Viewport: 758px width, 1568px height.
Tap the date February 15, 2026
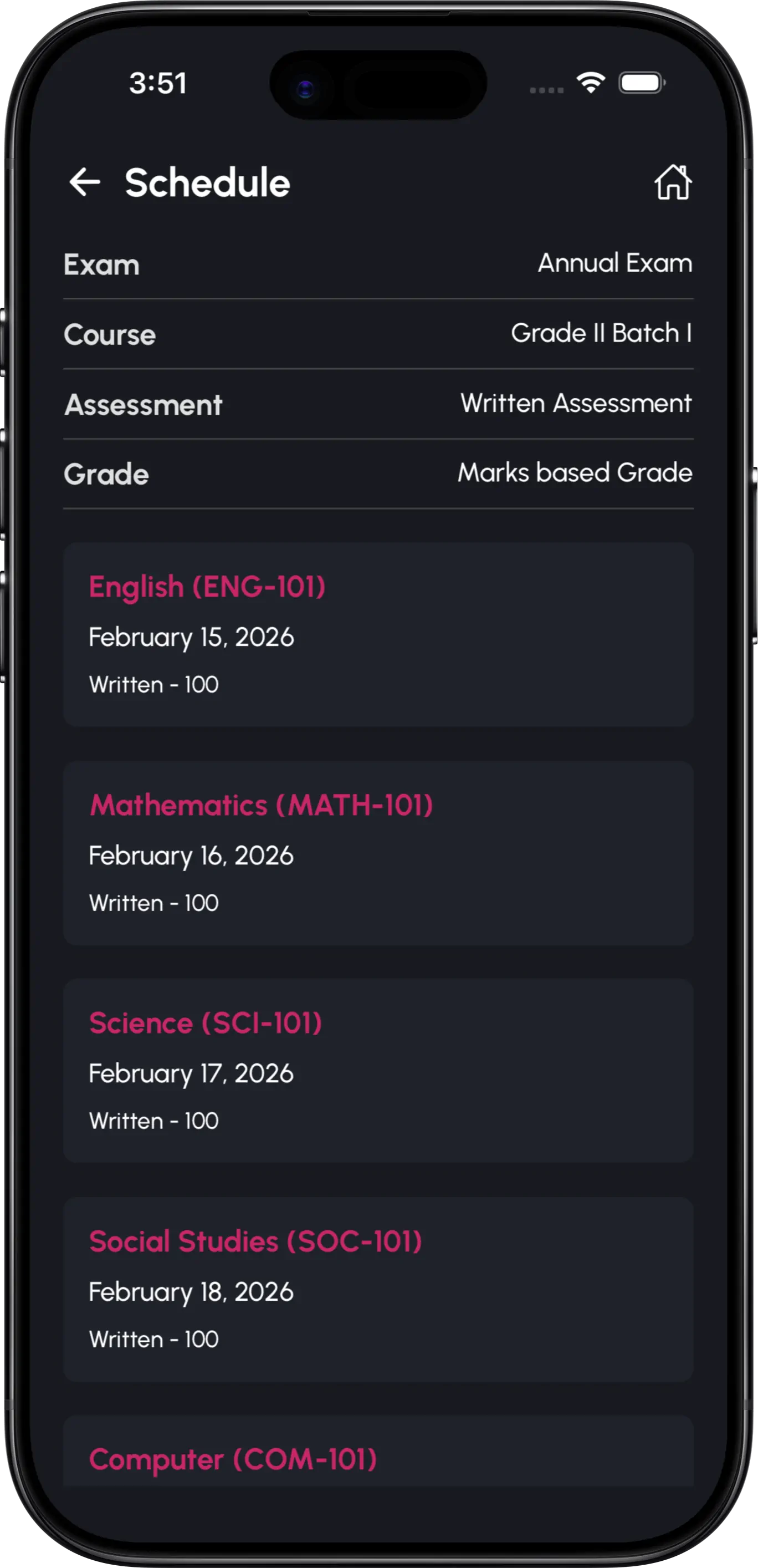click(191, 637)
